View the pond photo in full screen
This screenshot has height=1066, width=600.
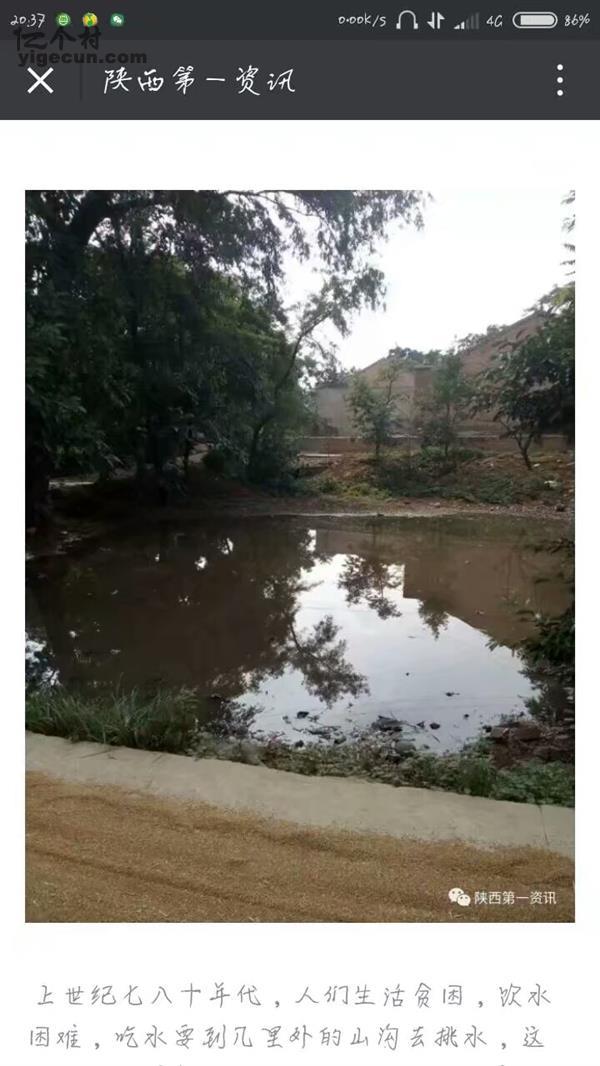[300, 555]
